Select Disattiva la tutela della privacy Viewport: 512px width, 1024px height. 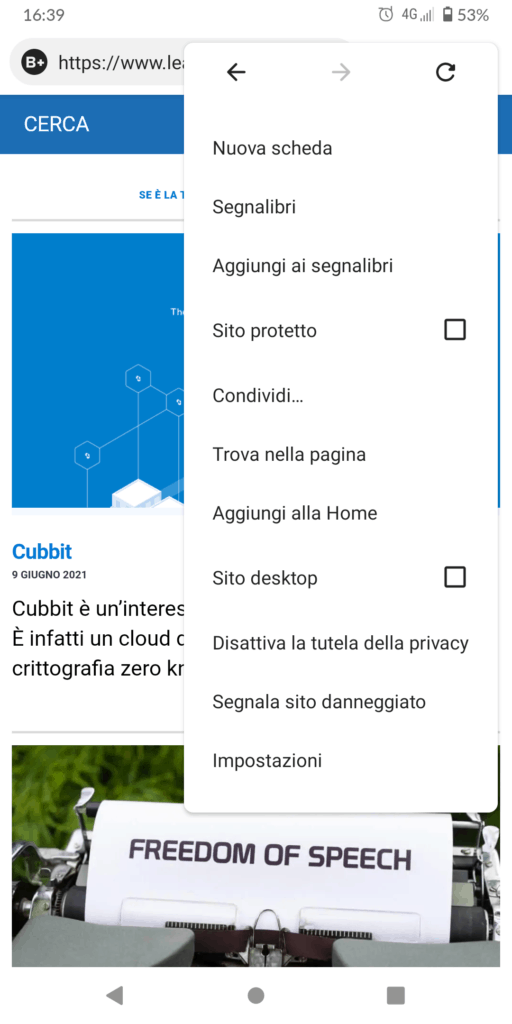[x=341, y=643]
